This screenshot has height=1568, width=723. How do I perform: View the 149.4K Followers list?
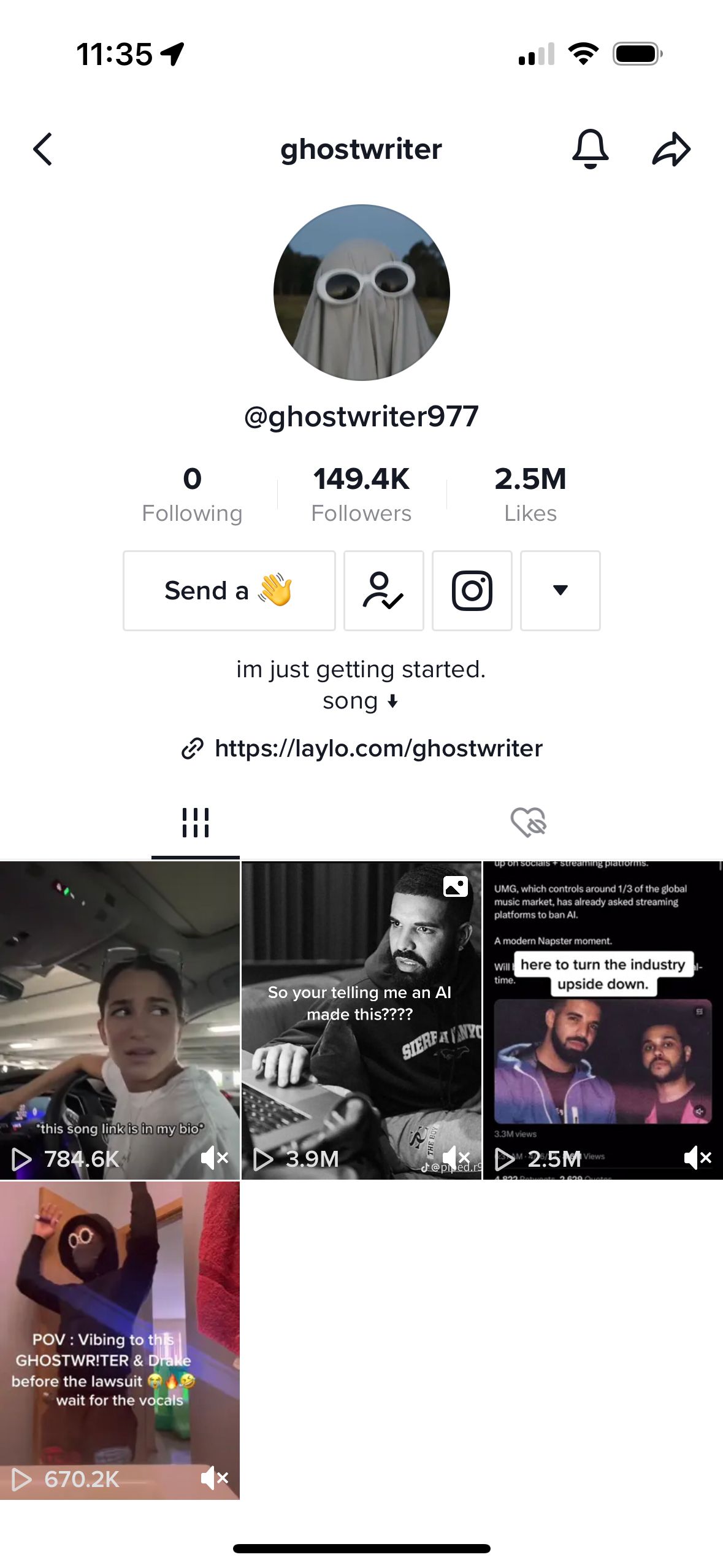pyautogui.click(x=361, y=494)
